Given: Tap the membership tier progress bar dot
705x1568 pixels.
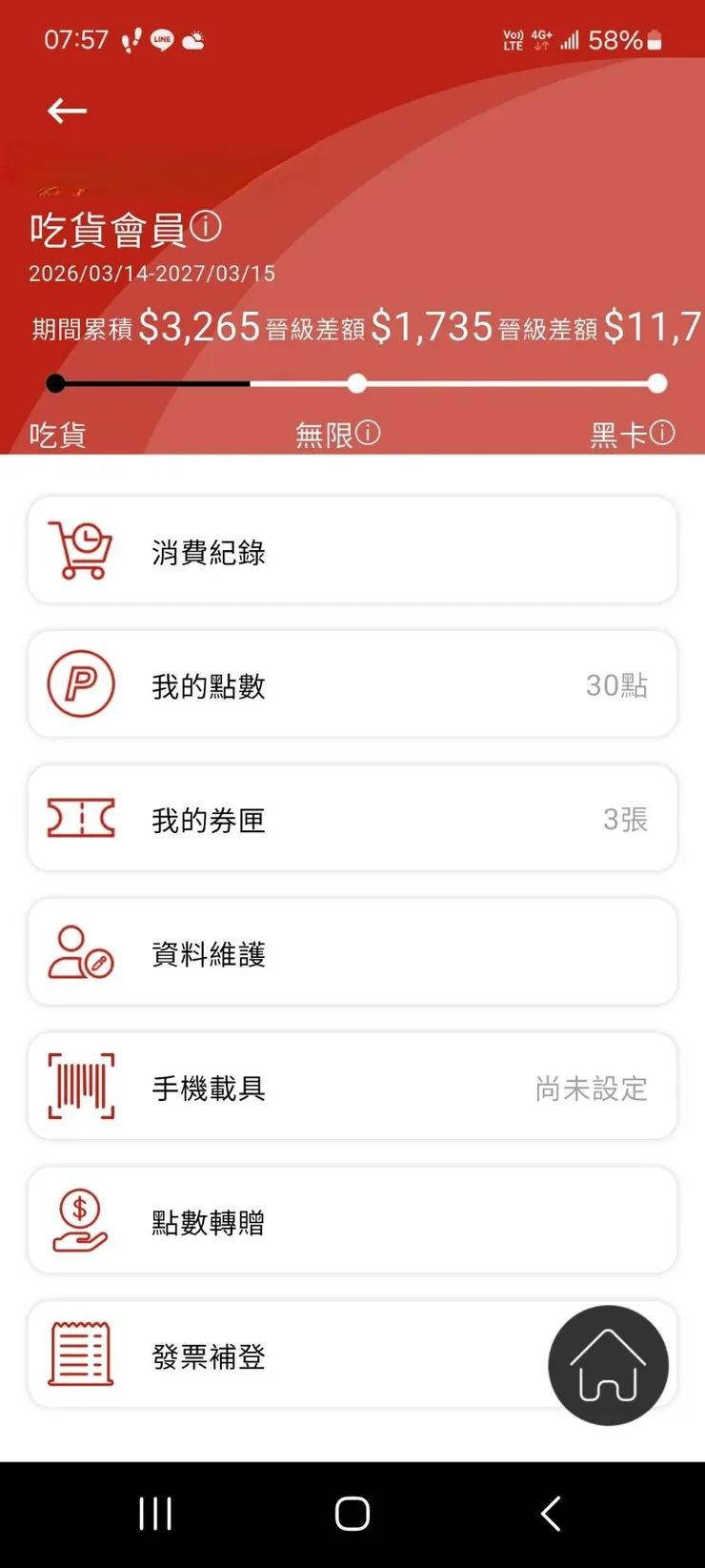Looking at the screenshot, I should [56, 383].
